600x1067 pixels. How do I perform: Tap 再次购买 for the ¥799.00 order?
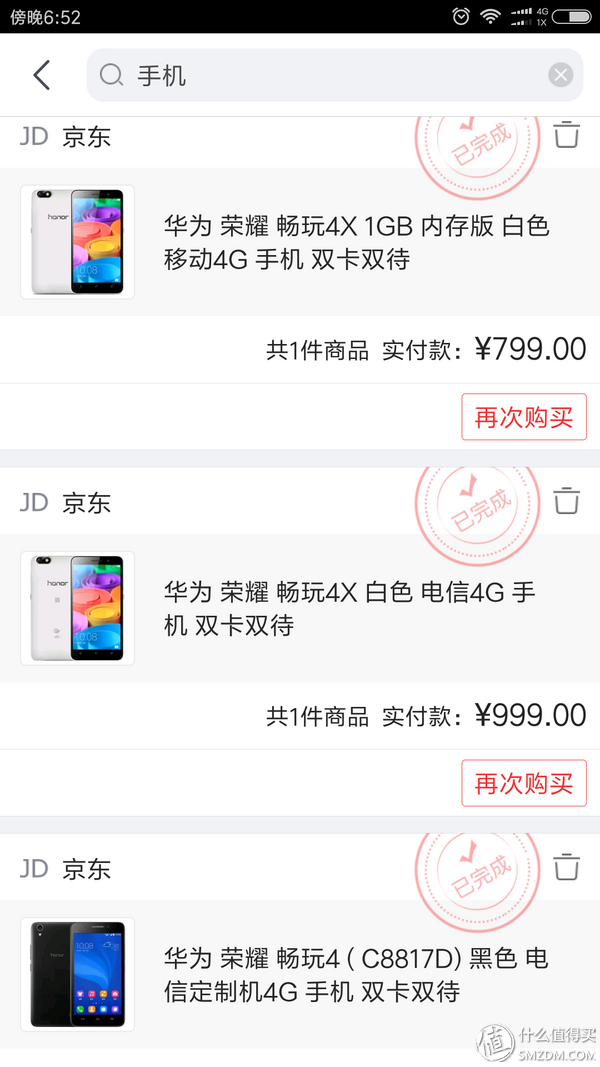(x=523, y=417)
